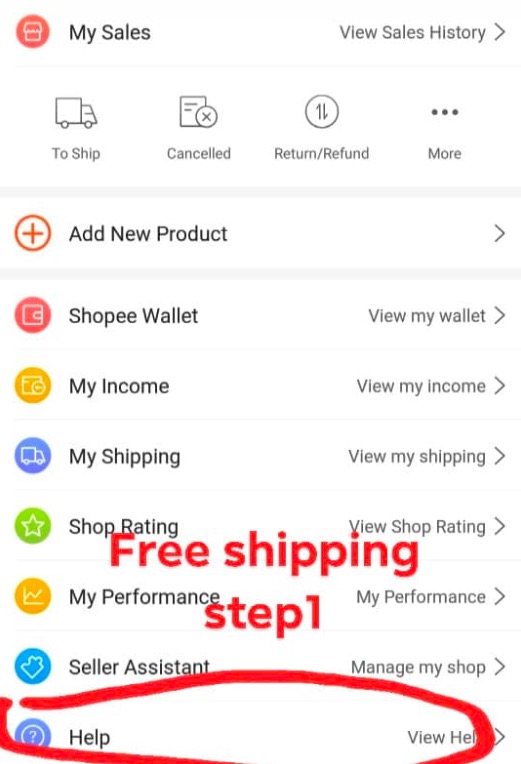Open My Performance
Image resolution: width=521 pixels, height=764 pixels.
260,596
